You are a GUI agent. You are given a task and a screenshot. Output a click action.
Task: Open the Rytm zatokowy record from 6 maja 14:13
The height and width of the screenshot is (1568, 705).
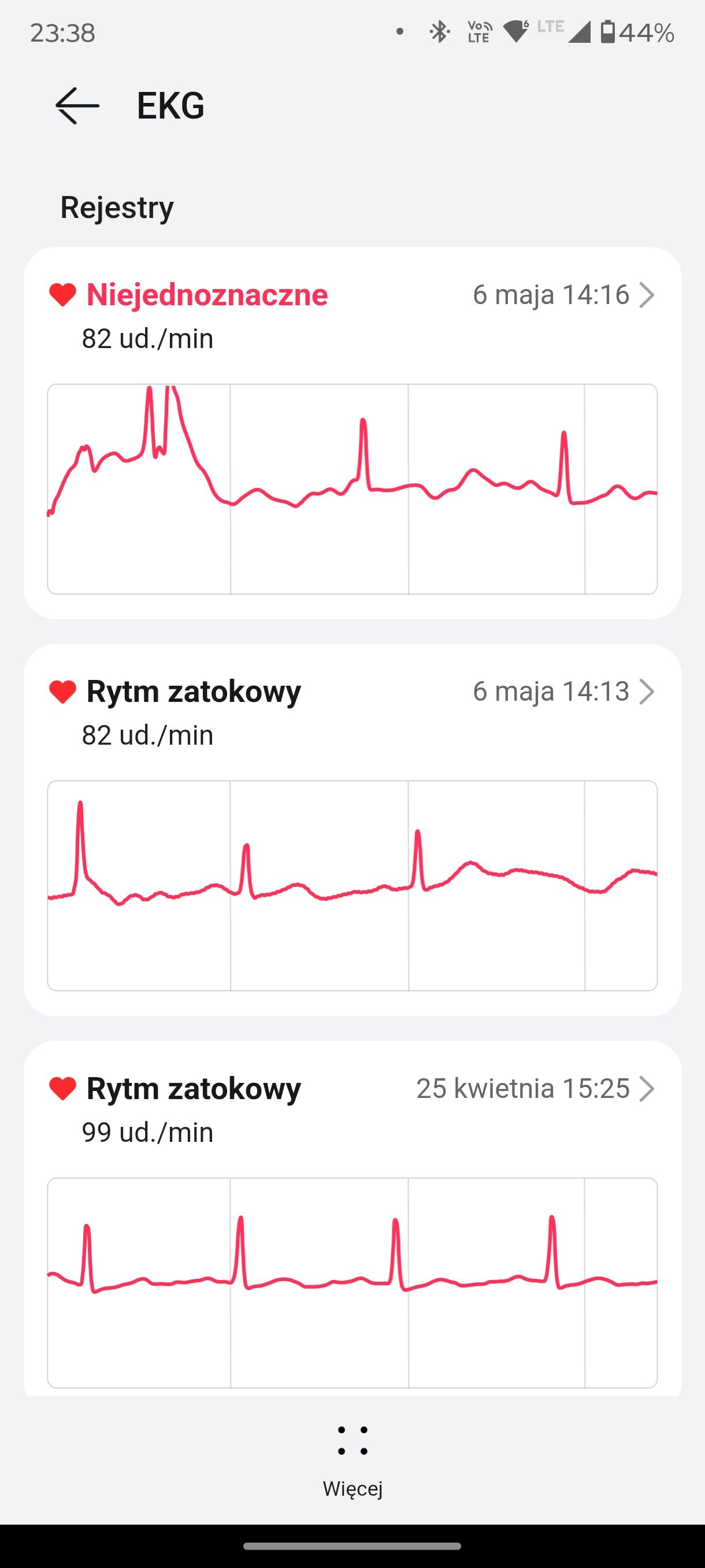(x=352, y=712)
